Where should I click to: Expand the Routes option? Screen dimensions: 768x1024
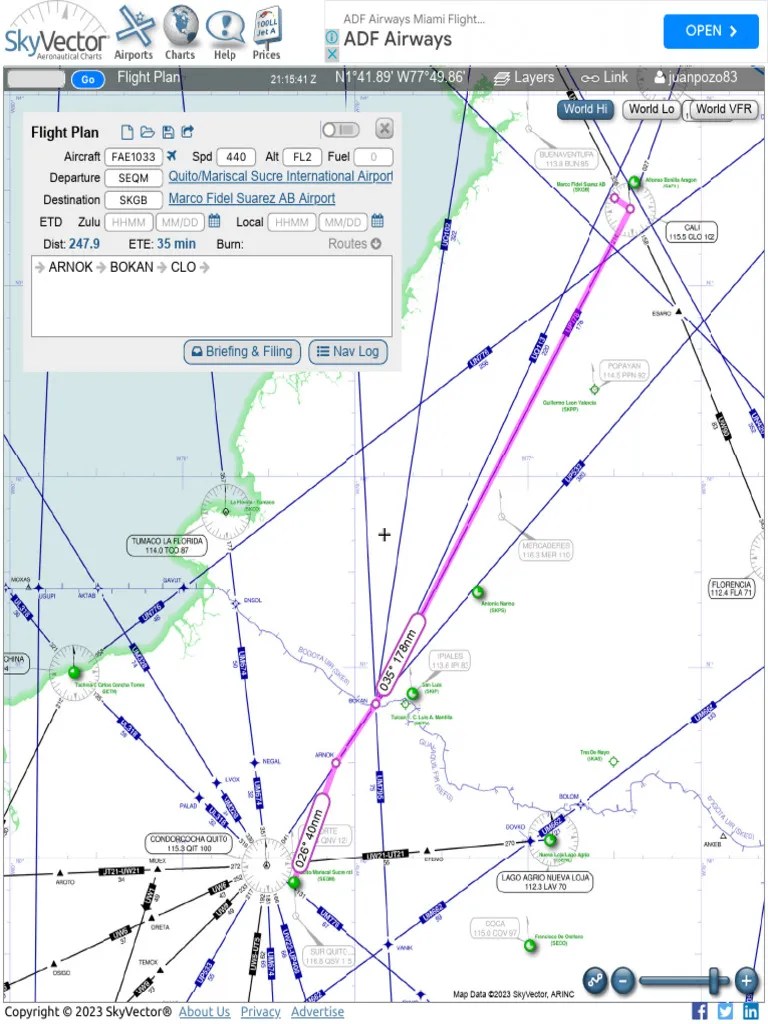tap(354, 243)
